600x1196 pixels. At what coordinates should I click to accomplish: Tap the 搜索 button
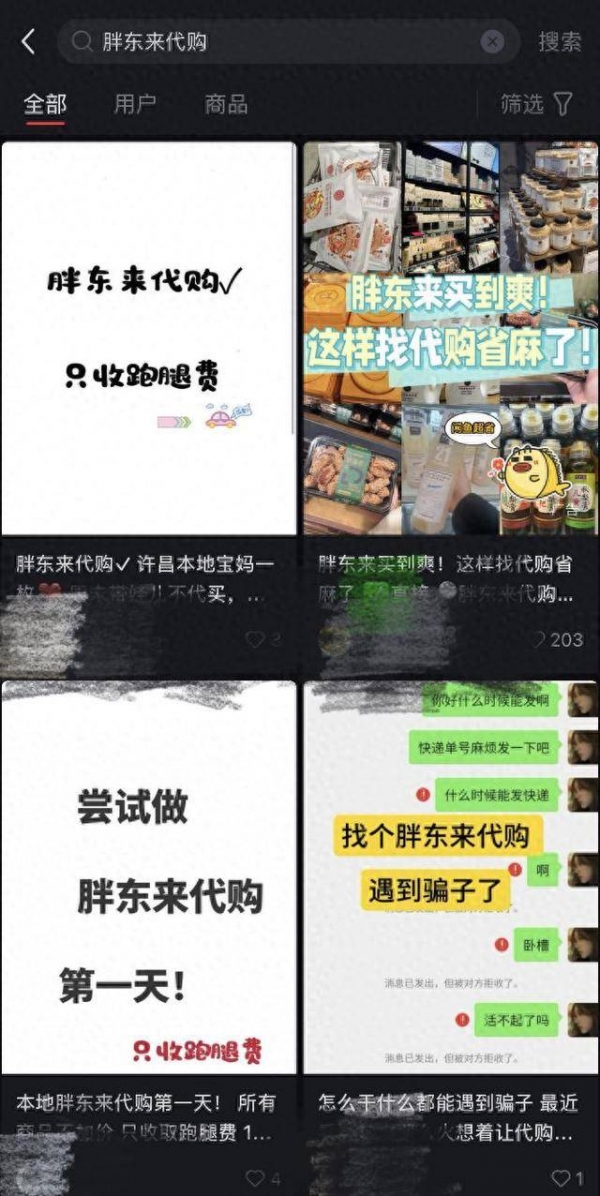(559, 42)
